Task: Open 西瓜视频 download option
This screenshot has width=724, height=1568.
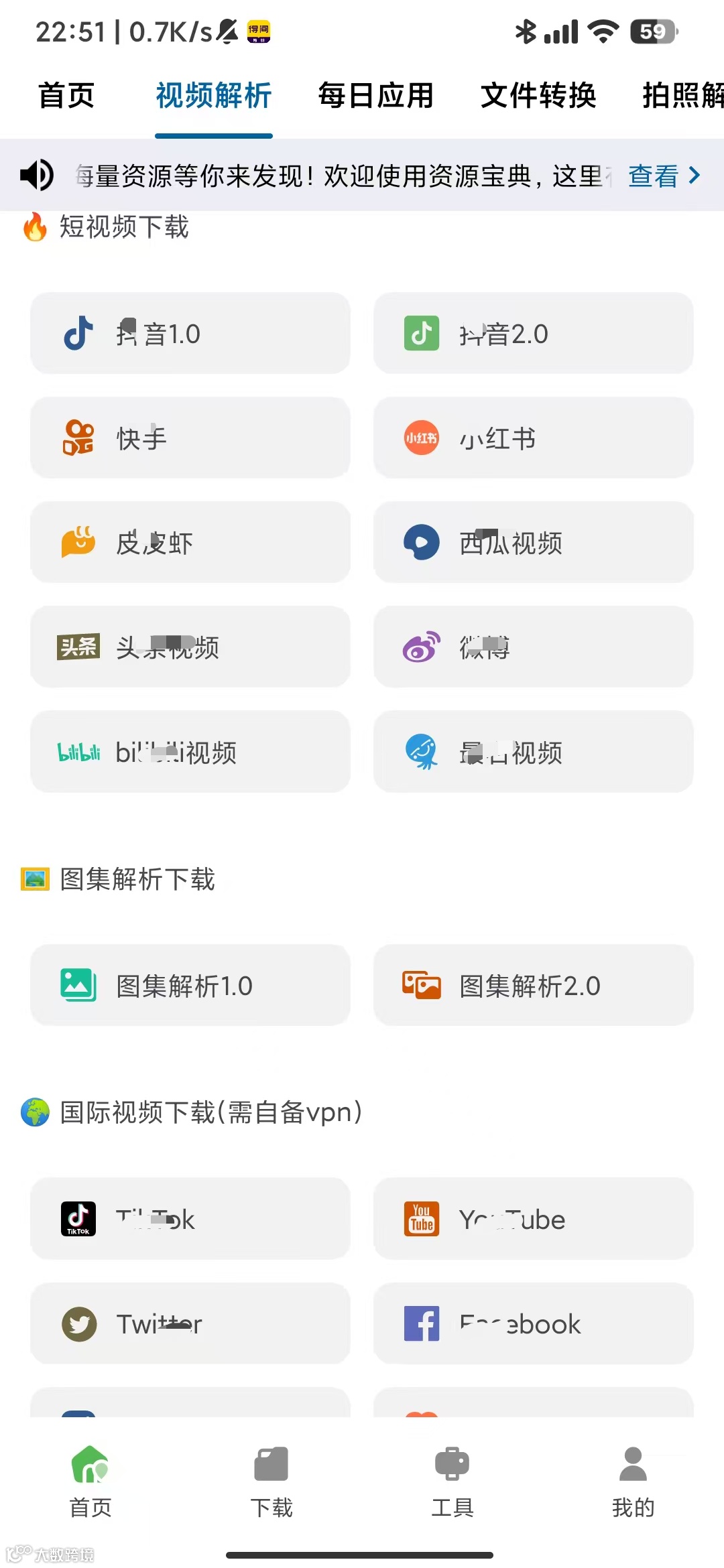Action: click(533, 542)
